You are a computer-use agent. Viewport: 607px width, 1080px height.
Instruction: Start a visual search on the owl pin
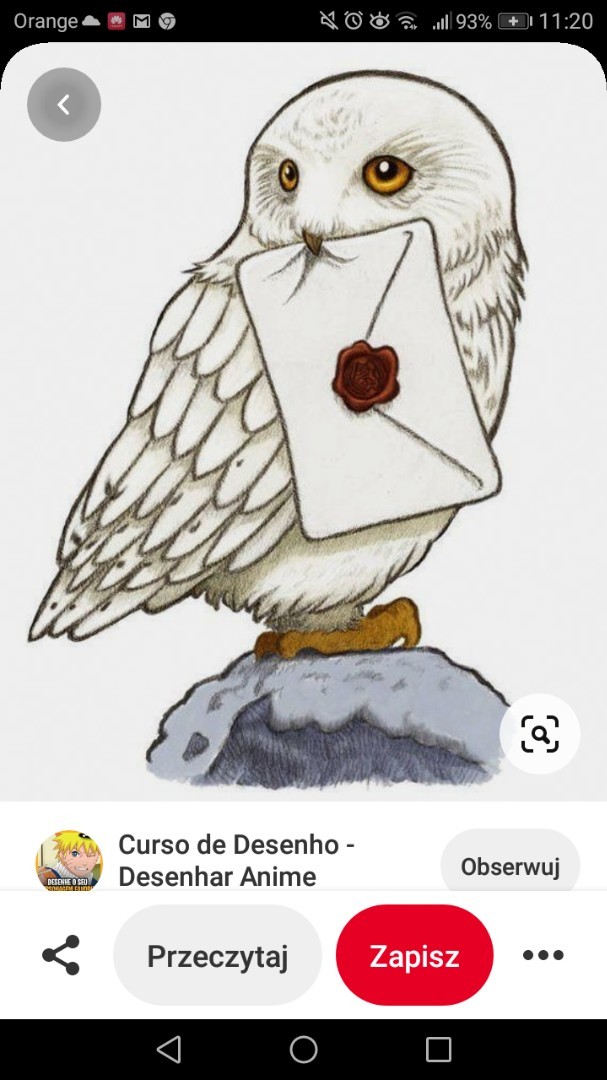click(x=539, y=735)
